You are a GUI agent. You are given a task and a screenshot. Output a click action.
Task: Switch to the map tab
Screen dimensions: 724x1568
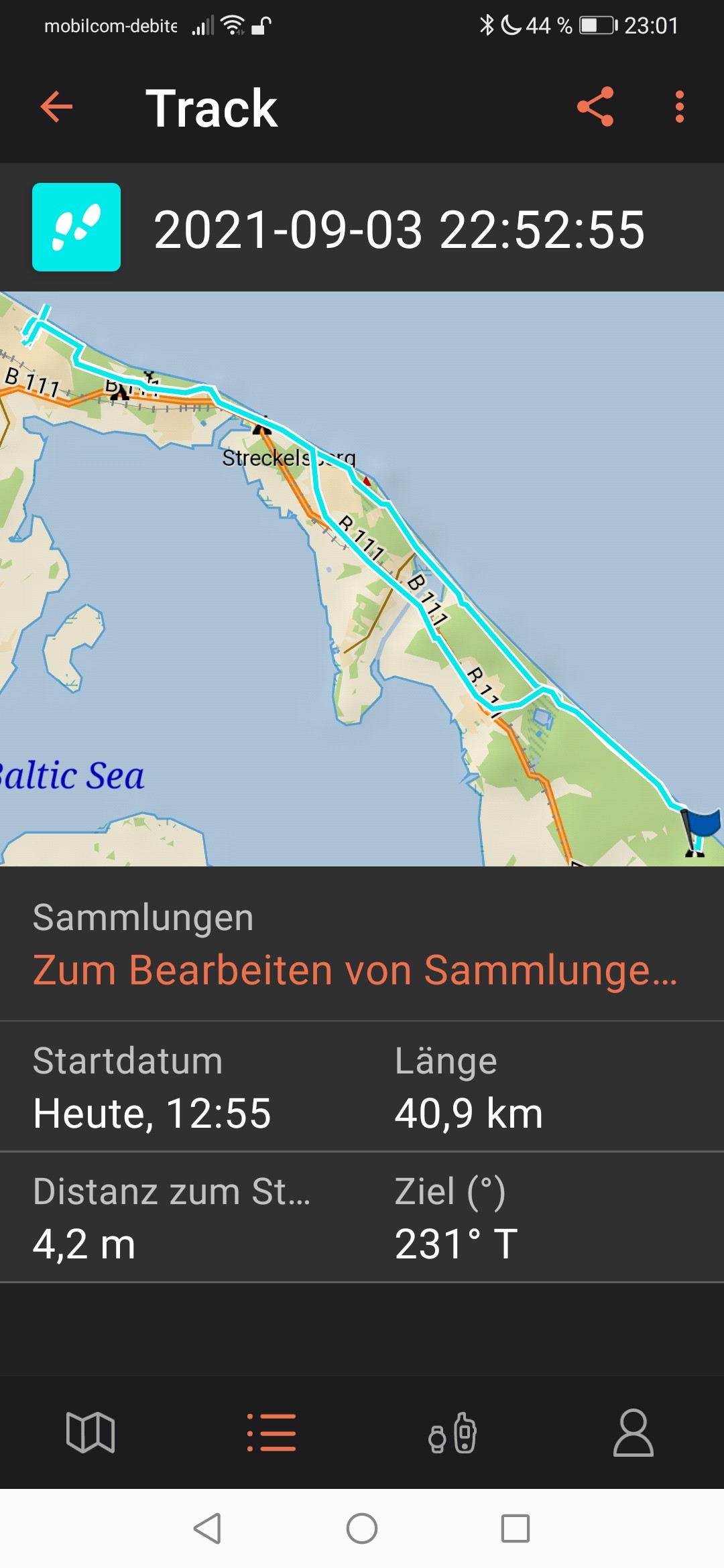(x=90, y=1433)
